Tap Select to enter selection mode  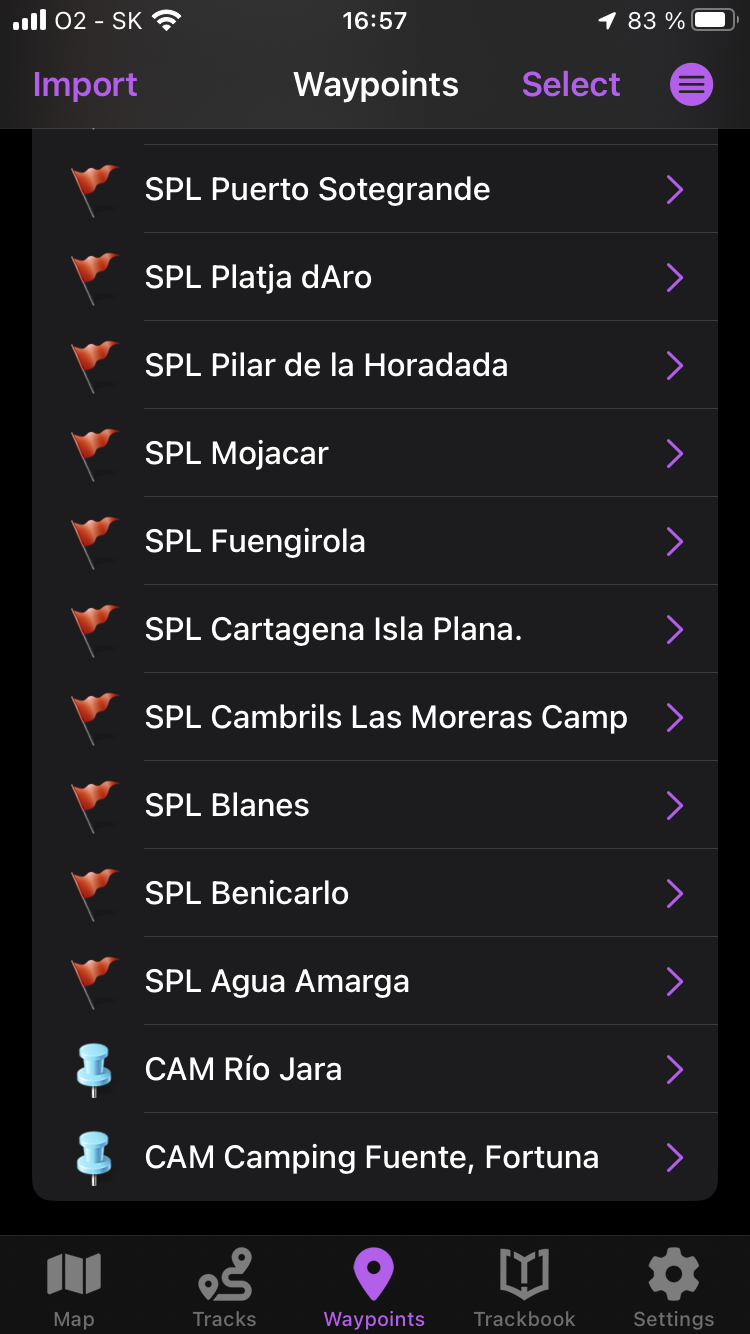tap(571, 84)
